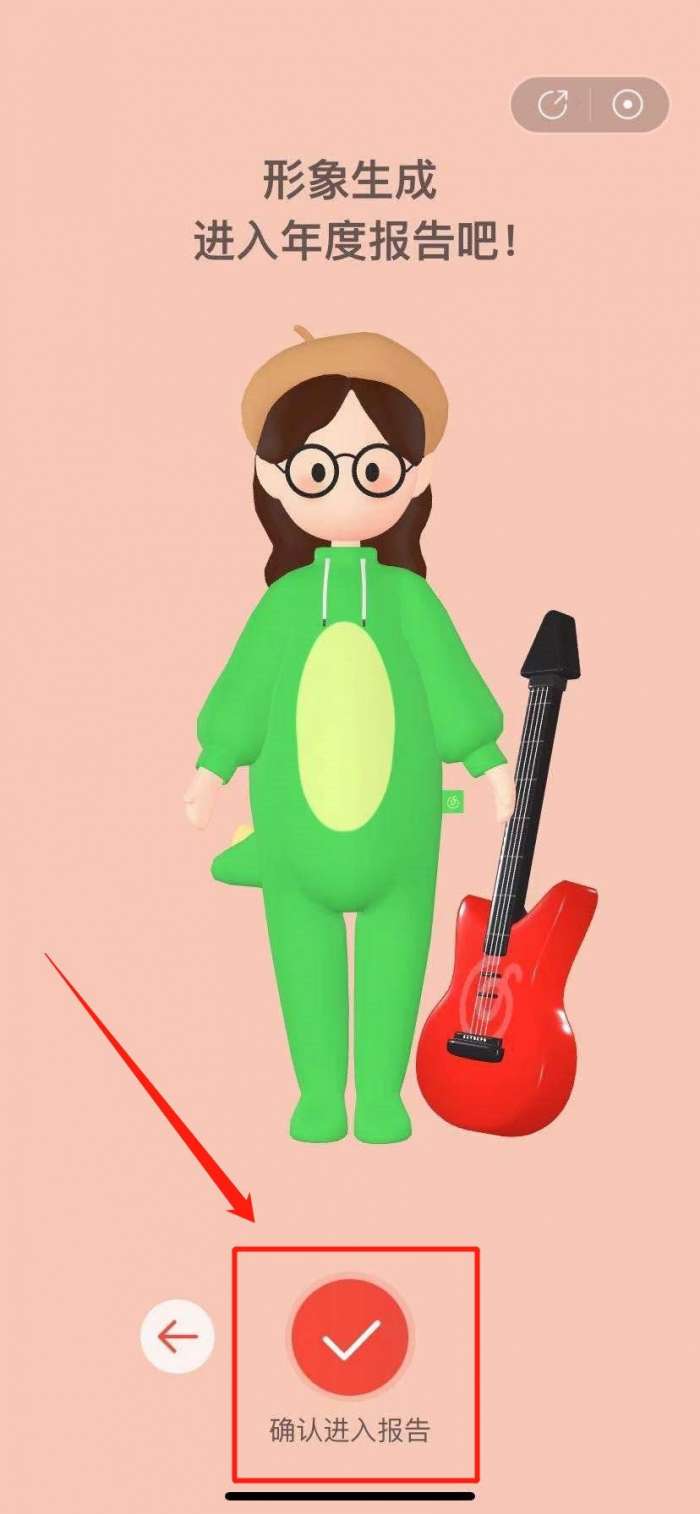Image resolution: width=700 pixels, height=1514 pixels.
Task: Tap the share icon in top capsule
Action: tap(552, 105)
